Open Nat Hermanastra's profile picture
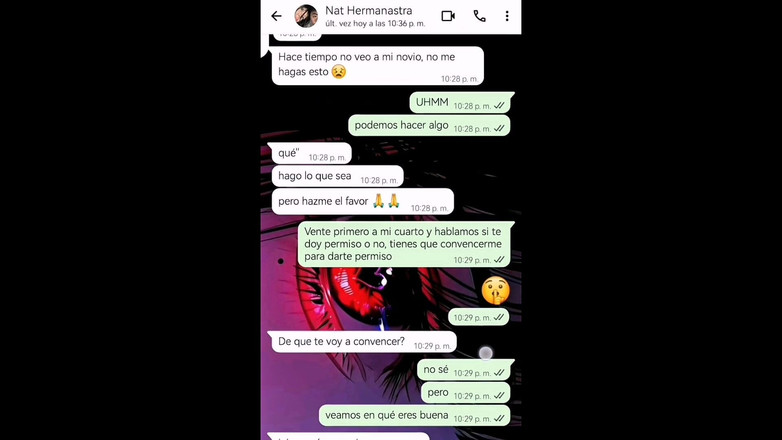This screenshot has width=782, height=440. tap(306, 16)
